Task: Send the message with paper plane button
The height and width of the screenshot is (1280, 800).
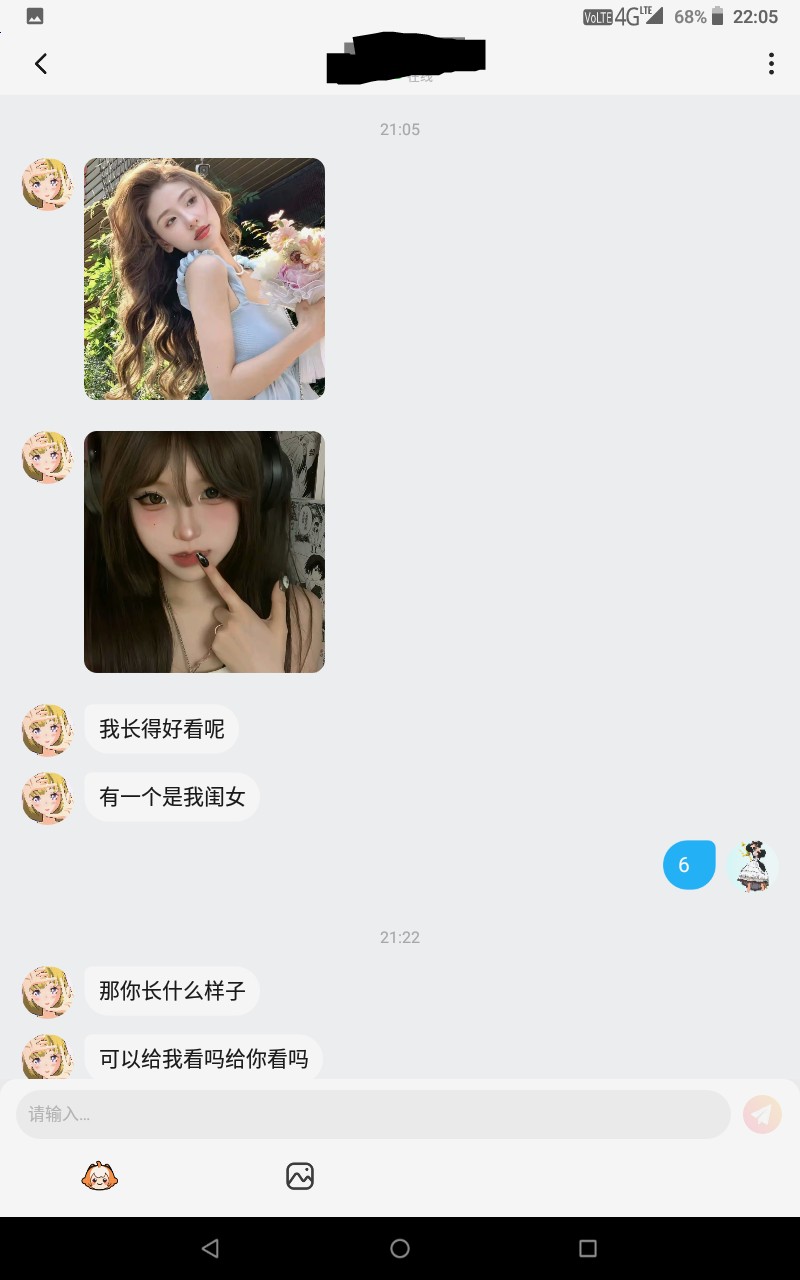Action: [762, 1114]
